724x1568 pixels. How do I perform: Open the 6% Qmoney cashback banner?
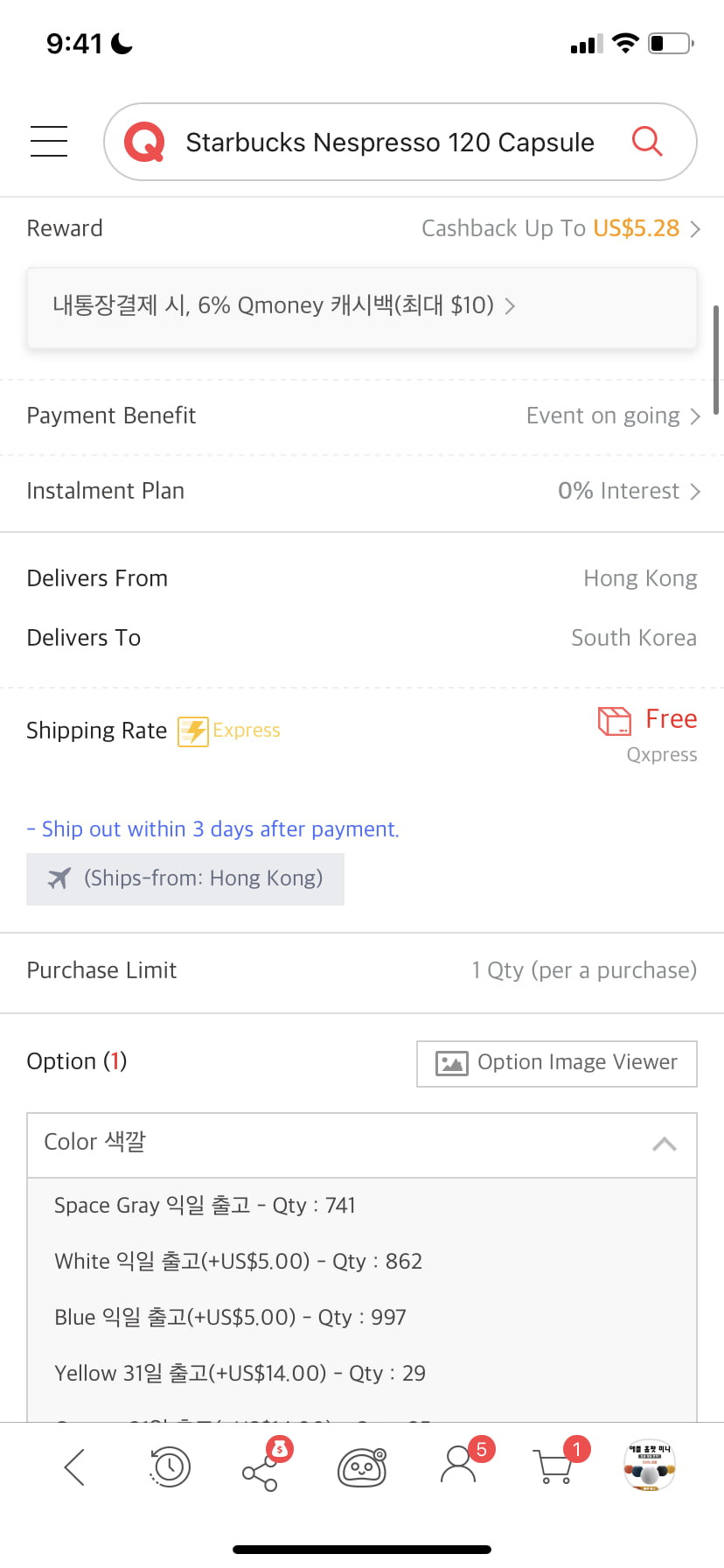[362, 306]
